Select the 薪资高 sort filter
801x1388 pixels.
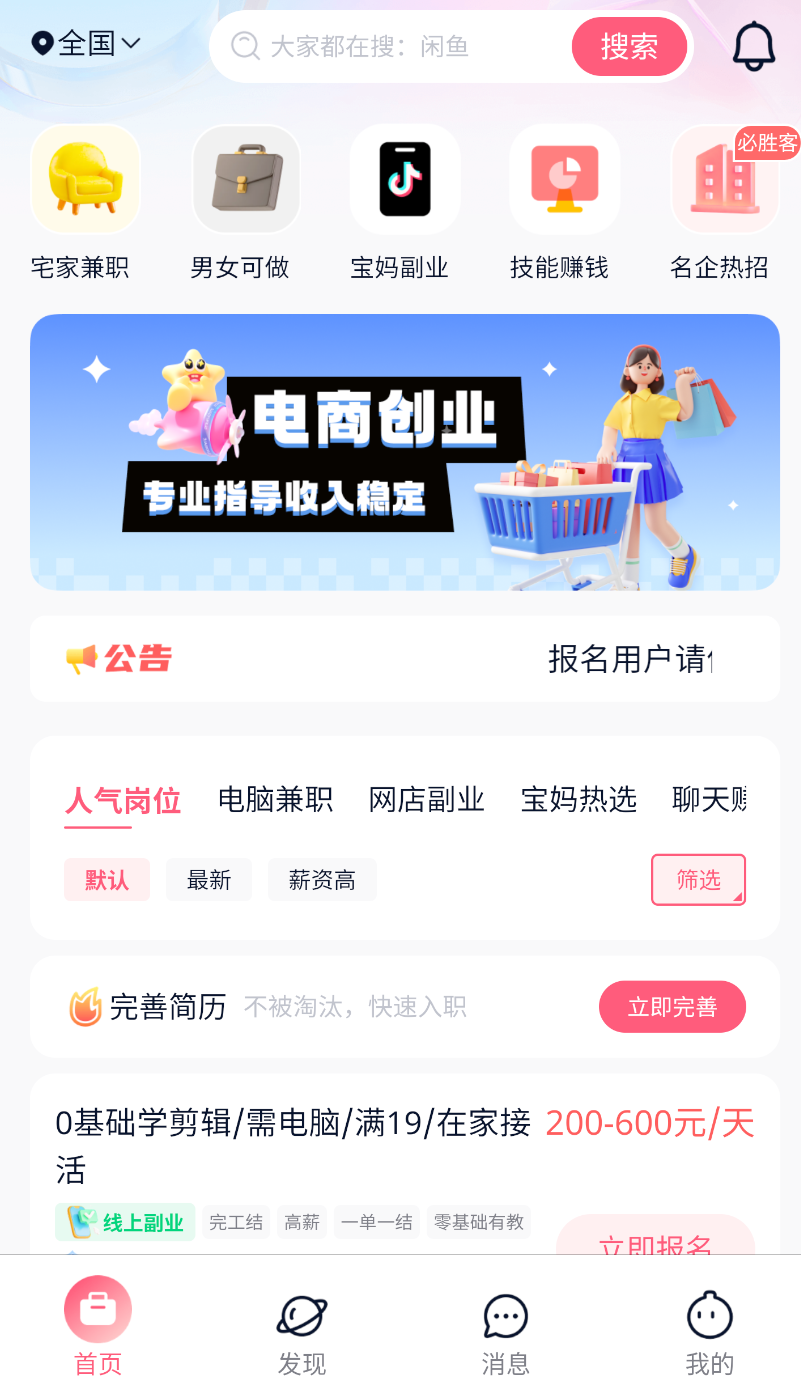point(322,879)
